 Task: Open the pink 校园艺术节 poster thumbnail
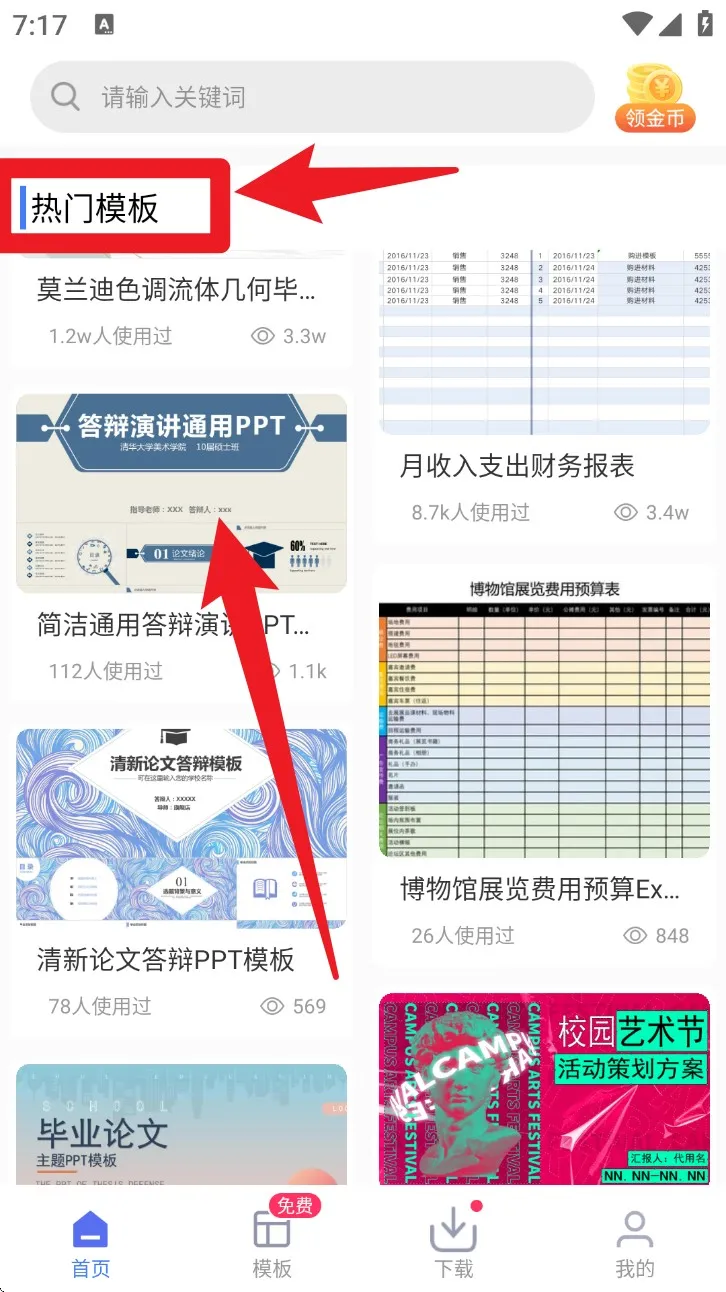pos(544,1088)
